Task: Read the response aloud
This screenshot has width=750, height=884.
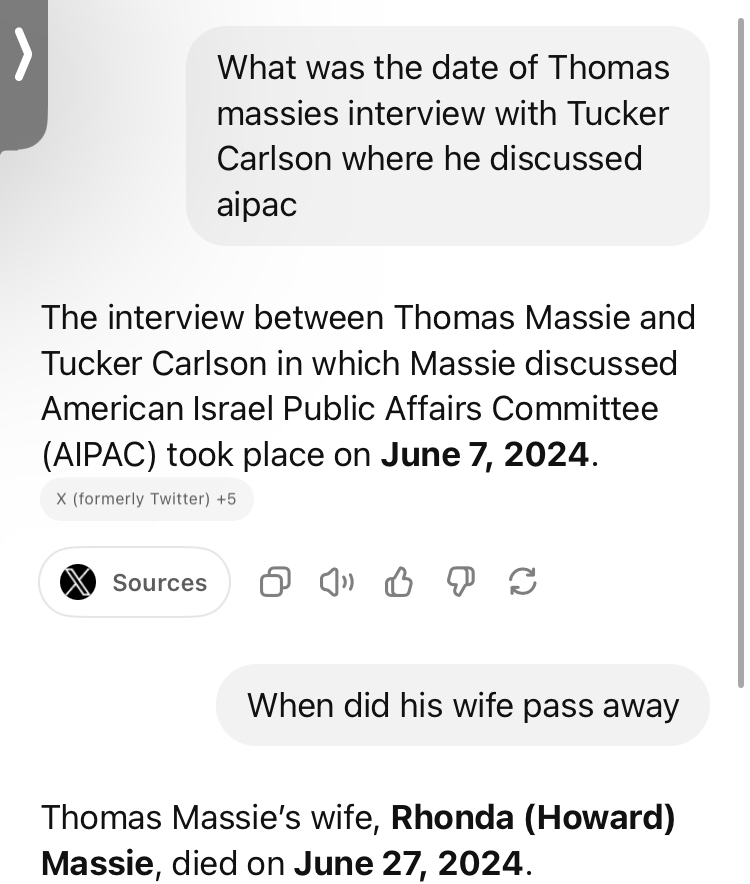Action: point(336,582)
